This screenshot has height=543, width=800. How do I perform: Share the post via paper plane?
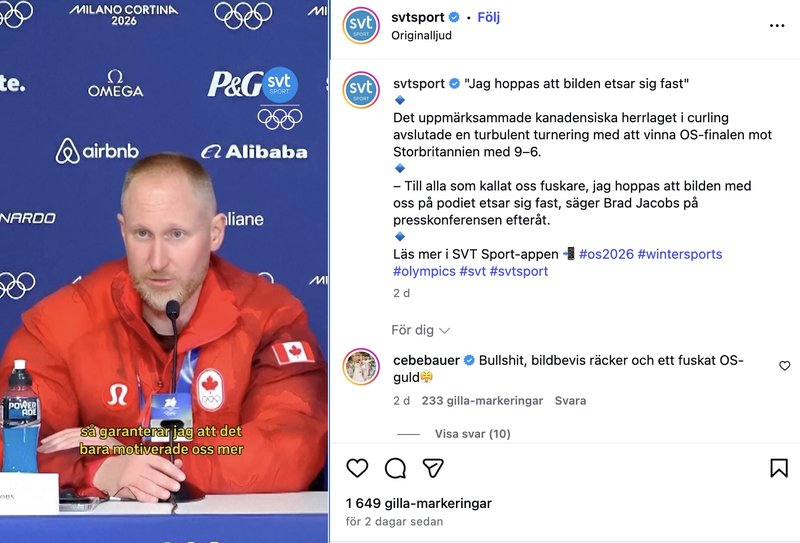coord(433,468)
